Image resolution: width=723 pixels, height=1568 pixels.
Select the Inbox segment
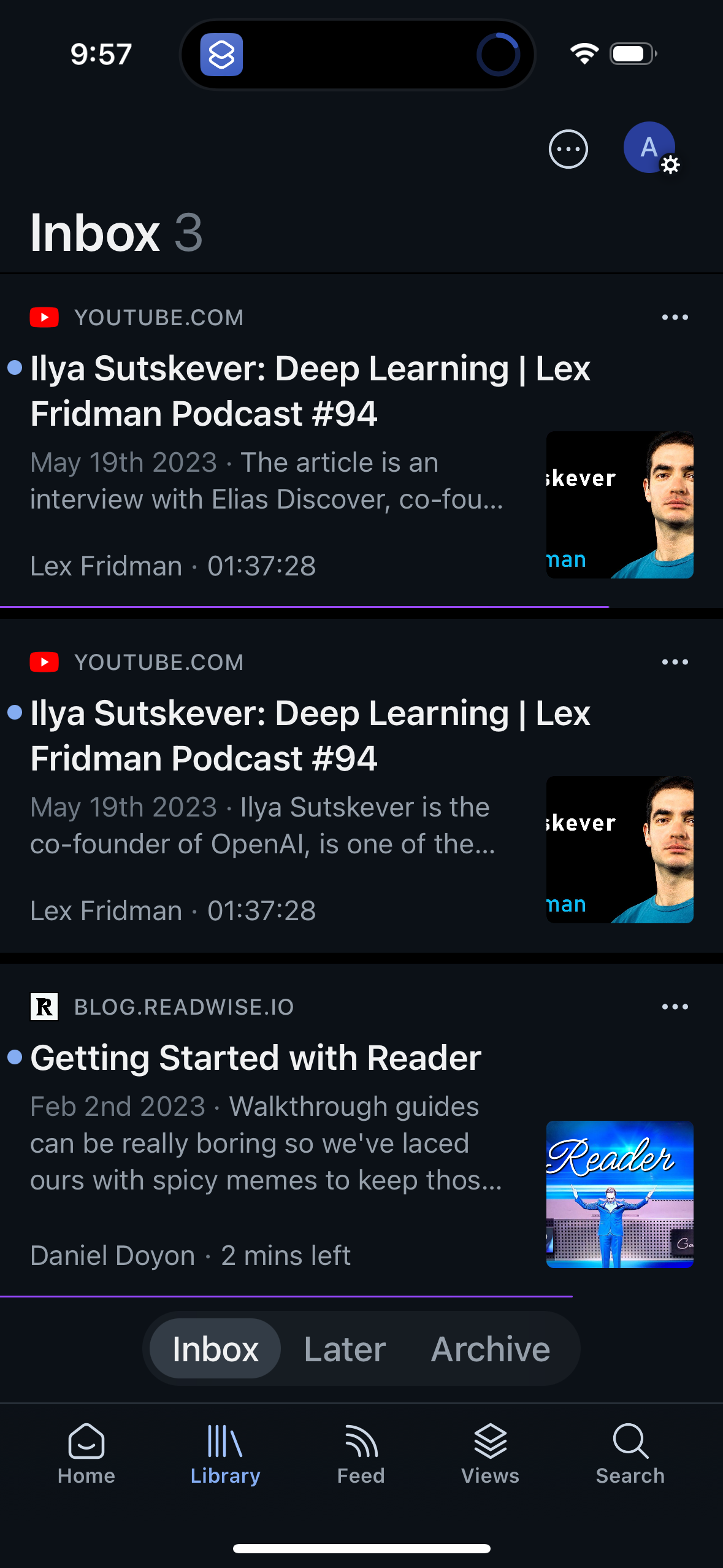[x=214, y=1348]
